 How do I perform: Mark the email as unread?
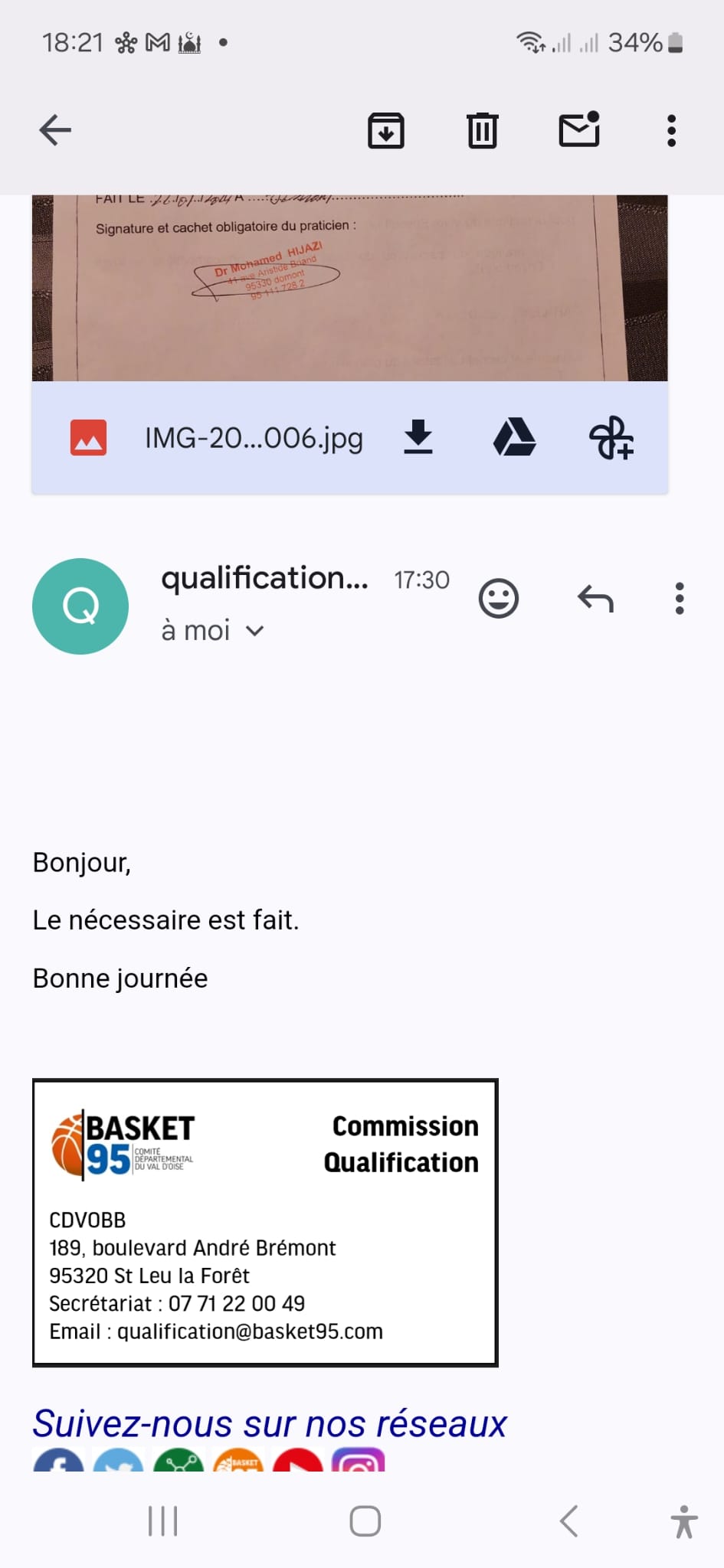[579, 129]
